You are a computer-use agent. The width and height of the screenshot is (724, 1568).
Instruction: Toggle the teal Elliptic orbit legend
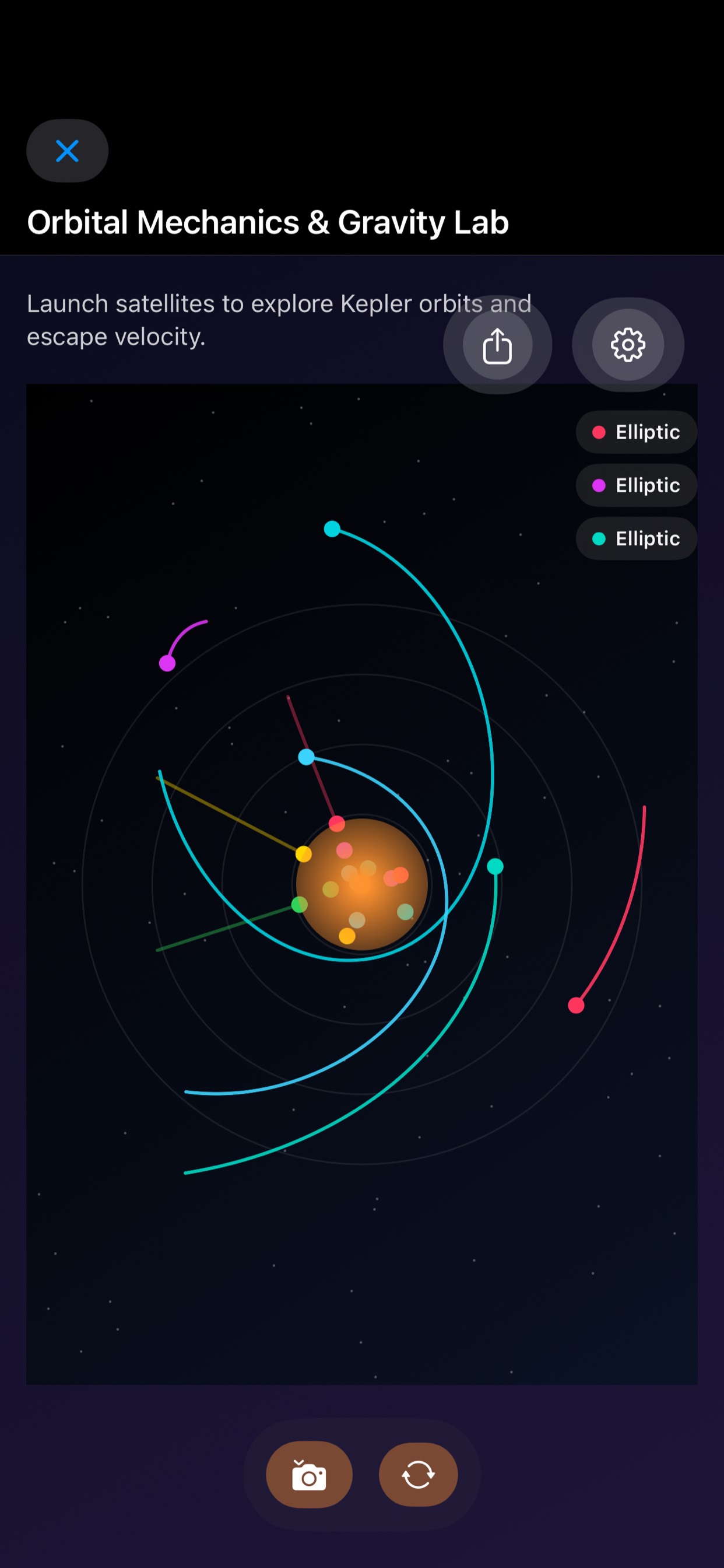point(635,538)
